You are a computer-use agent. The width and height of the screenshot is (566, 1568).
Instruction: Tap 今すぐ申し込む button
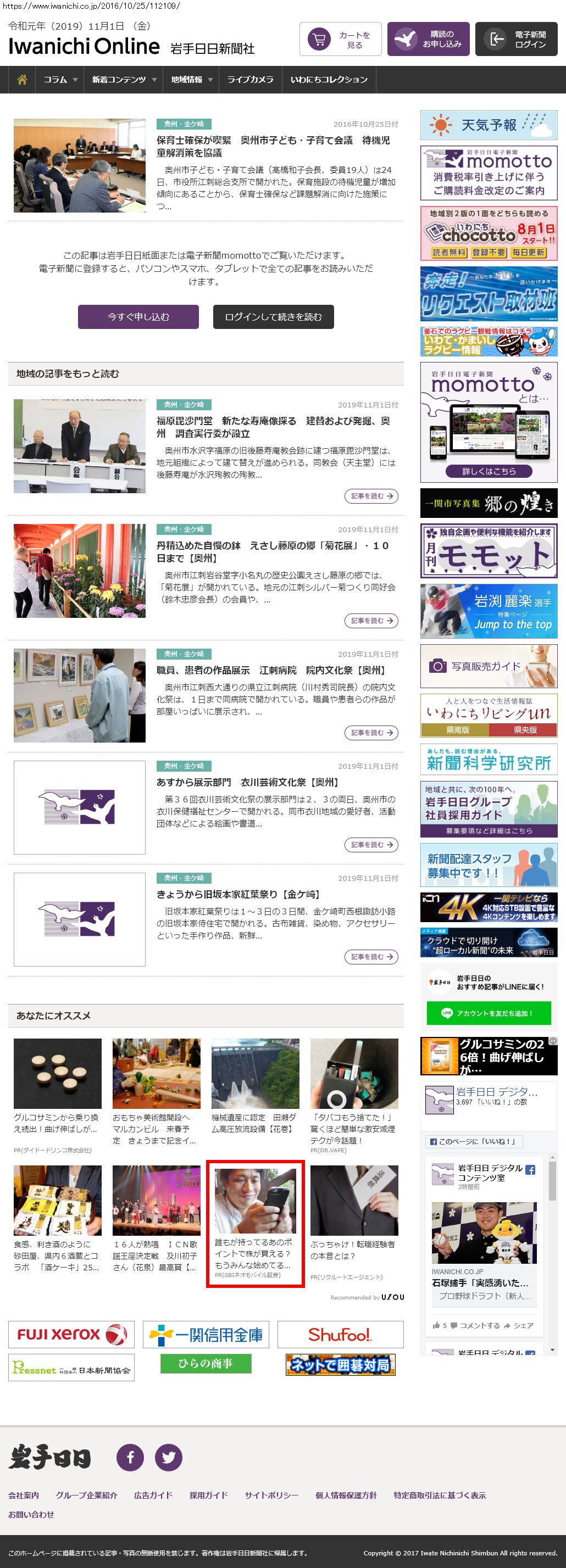[x=138, y=316]
